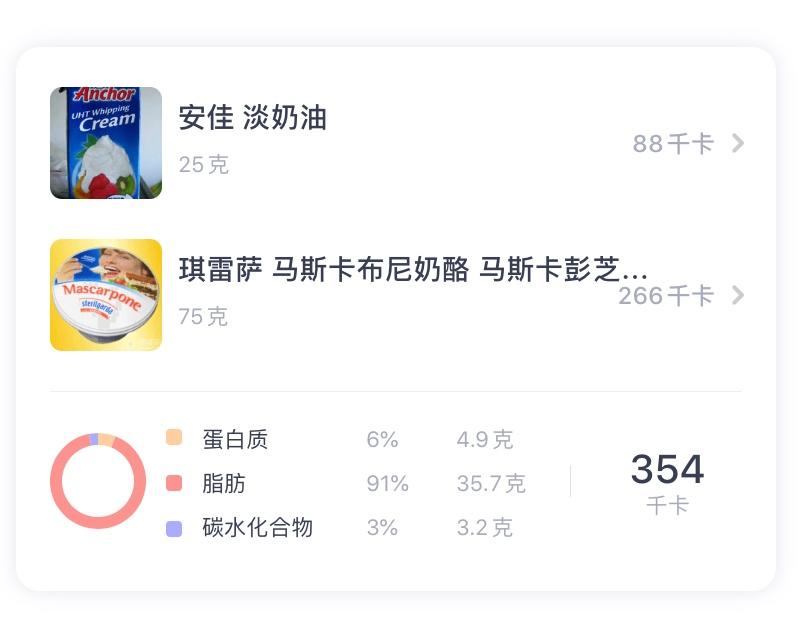The image size is (799, 638).
Task: Open the 安佳 淡奶油 food entry
Action: pyautogui.click(x=397, y=143)
